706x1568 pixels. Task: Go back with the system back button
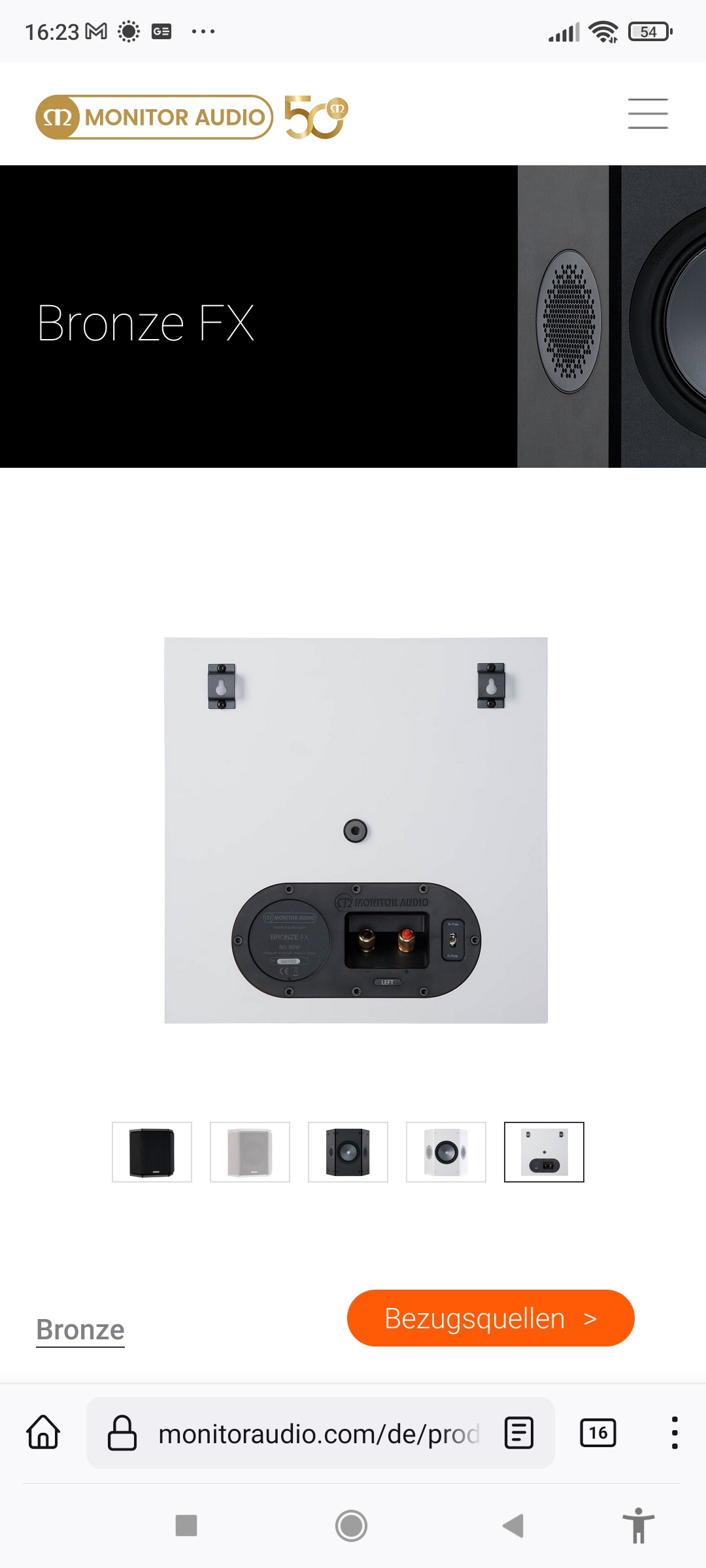click(x=513, y=1526)
